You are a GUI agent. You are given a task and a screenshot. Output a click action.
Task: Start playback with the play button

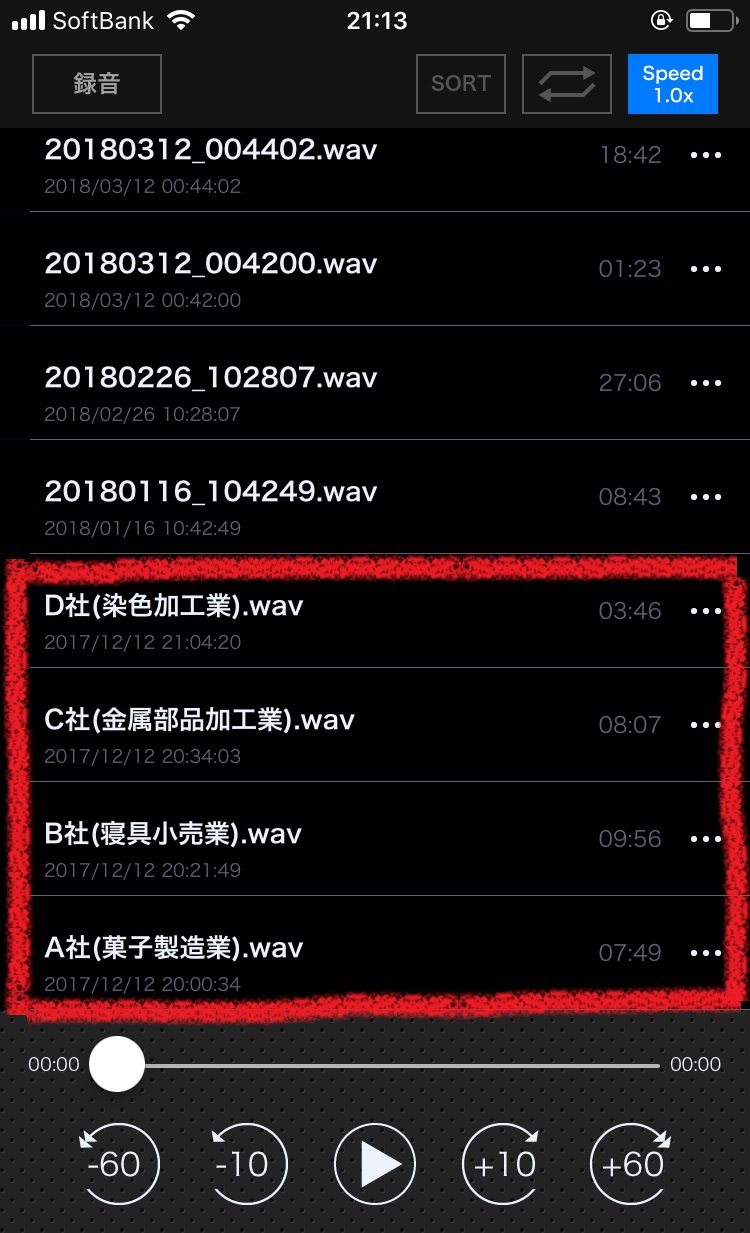click(x=375, y=1164)
